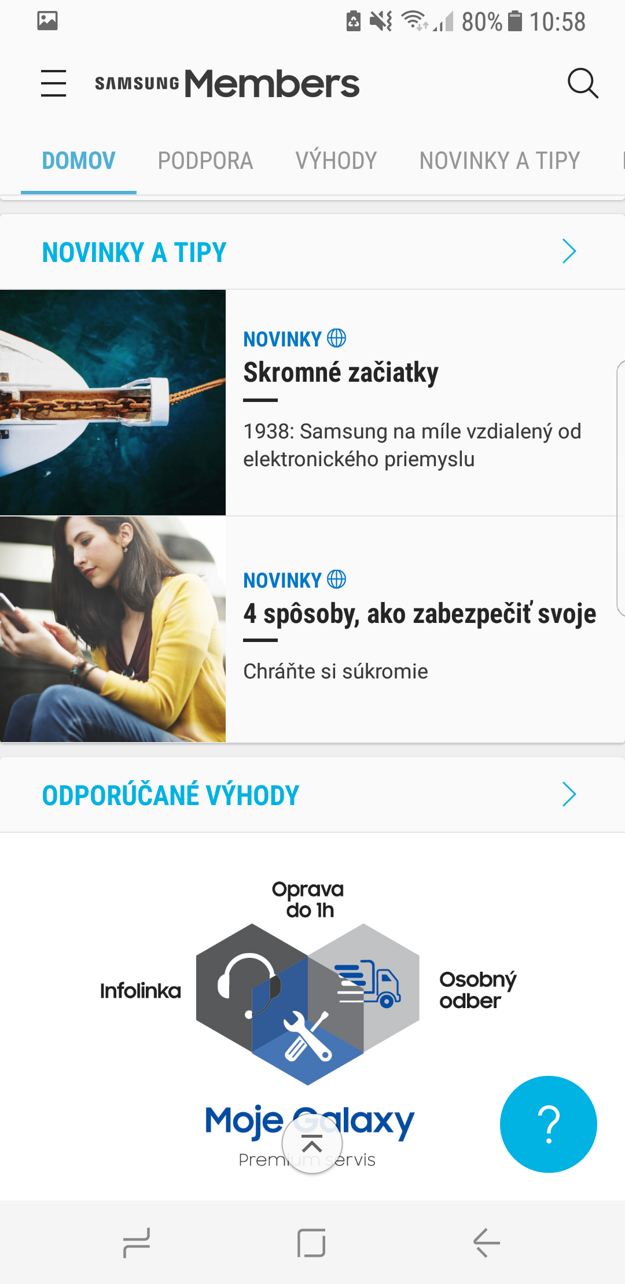Open the search icon
This screenshot has width=625, height=1284.
582,83
